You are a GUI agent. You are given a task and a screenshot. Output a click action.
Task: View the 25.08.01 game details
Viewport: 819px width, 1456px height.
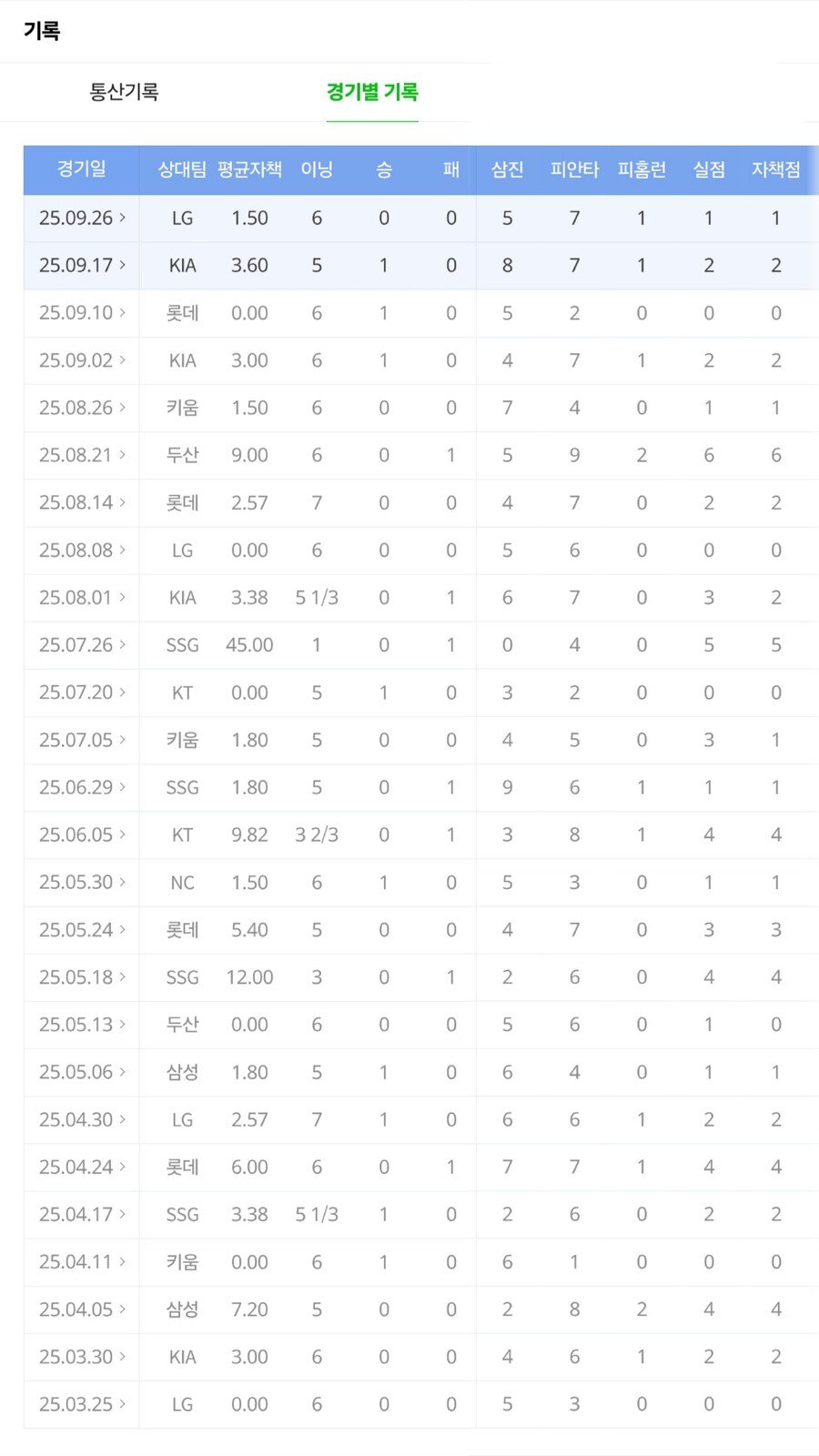click(82, 598)
